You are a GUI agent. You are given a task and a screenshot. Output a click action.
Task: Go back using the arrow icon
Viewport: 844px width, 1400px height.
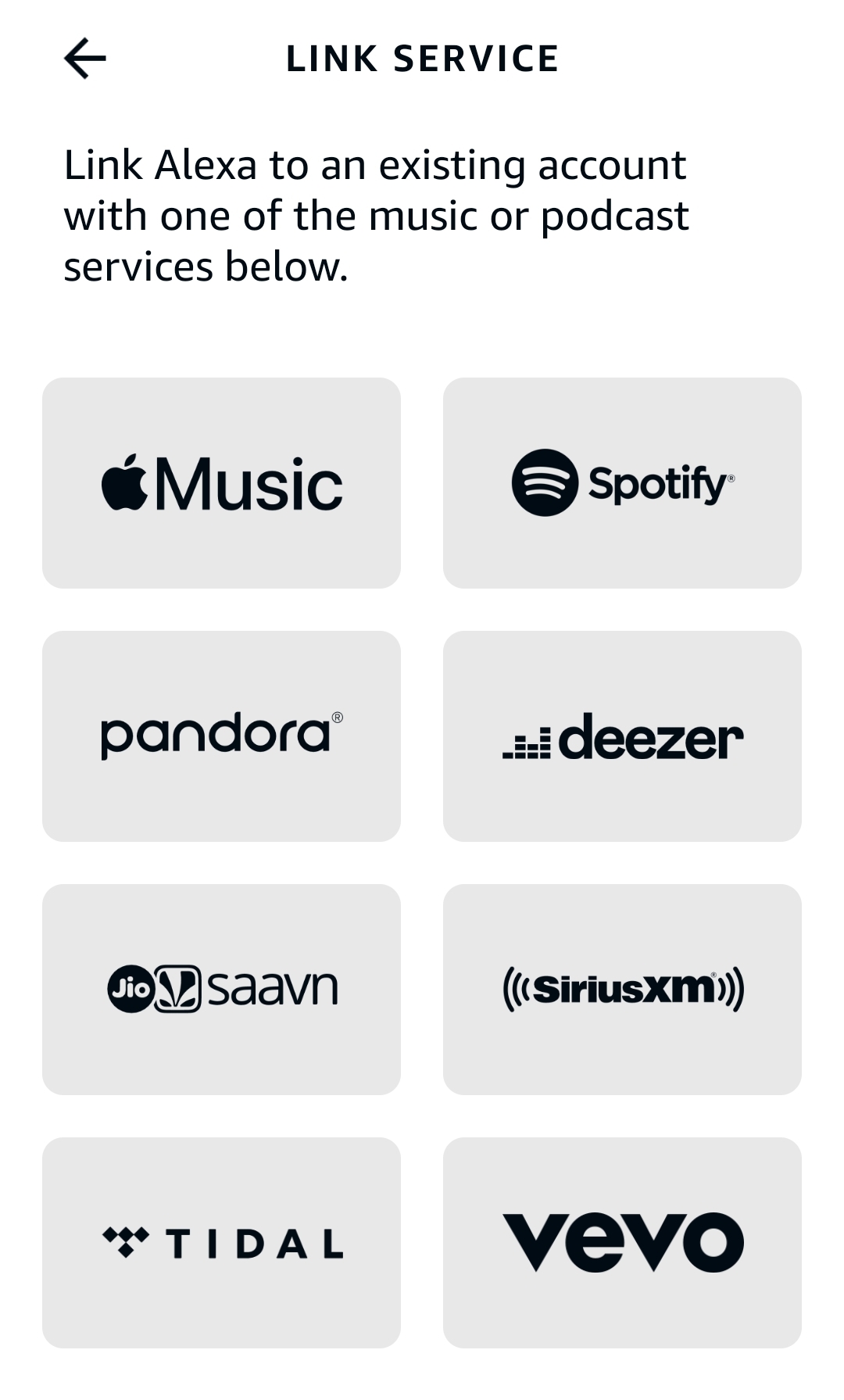(x=84, y=59)
